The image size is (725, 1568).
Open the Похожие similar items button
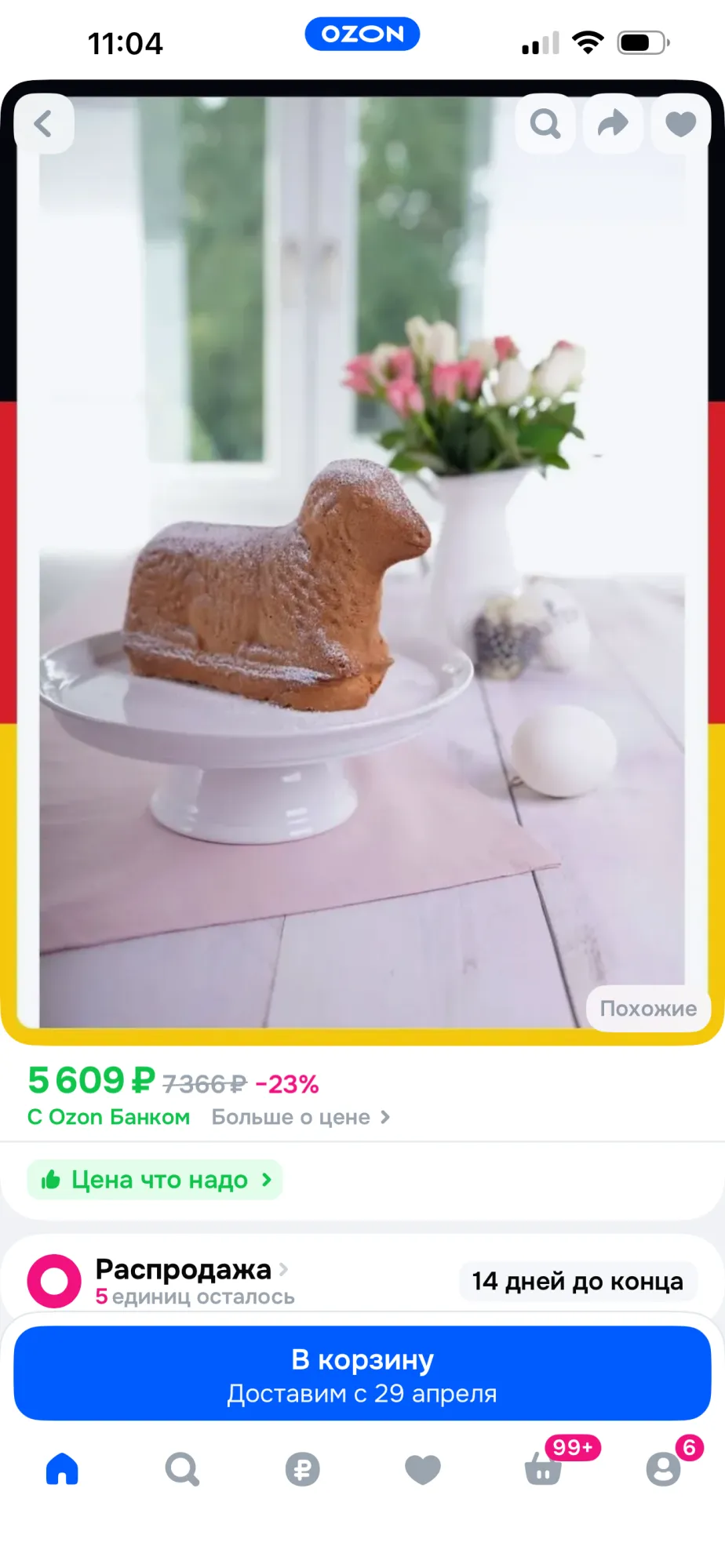coord(647,1008)
